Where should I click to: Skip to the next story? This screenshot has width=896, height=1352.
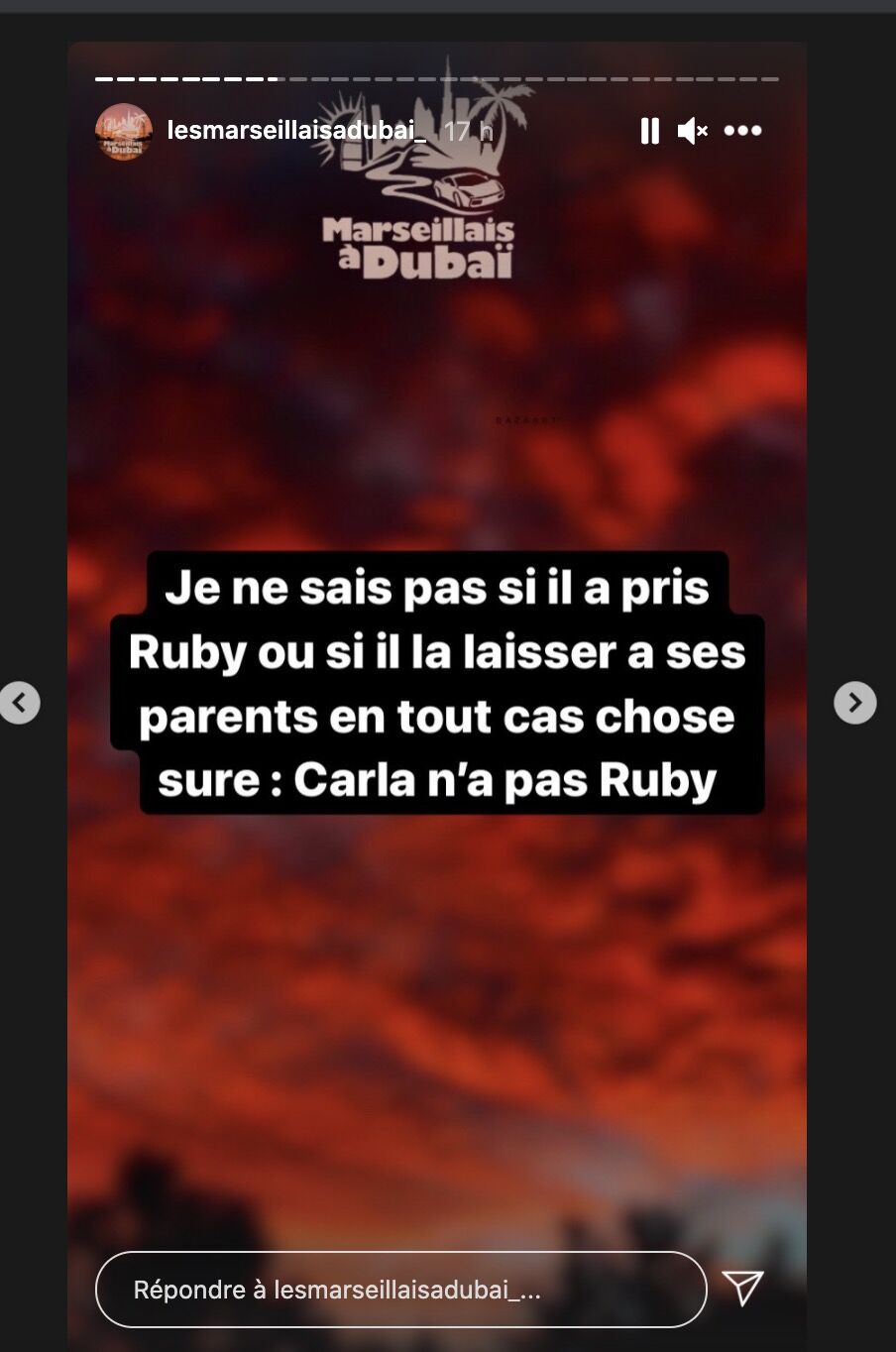pos(854,703)
